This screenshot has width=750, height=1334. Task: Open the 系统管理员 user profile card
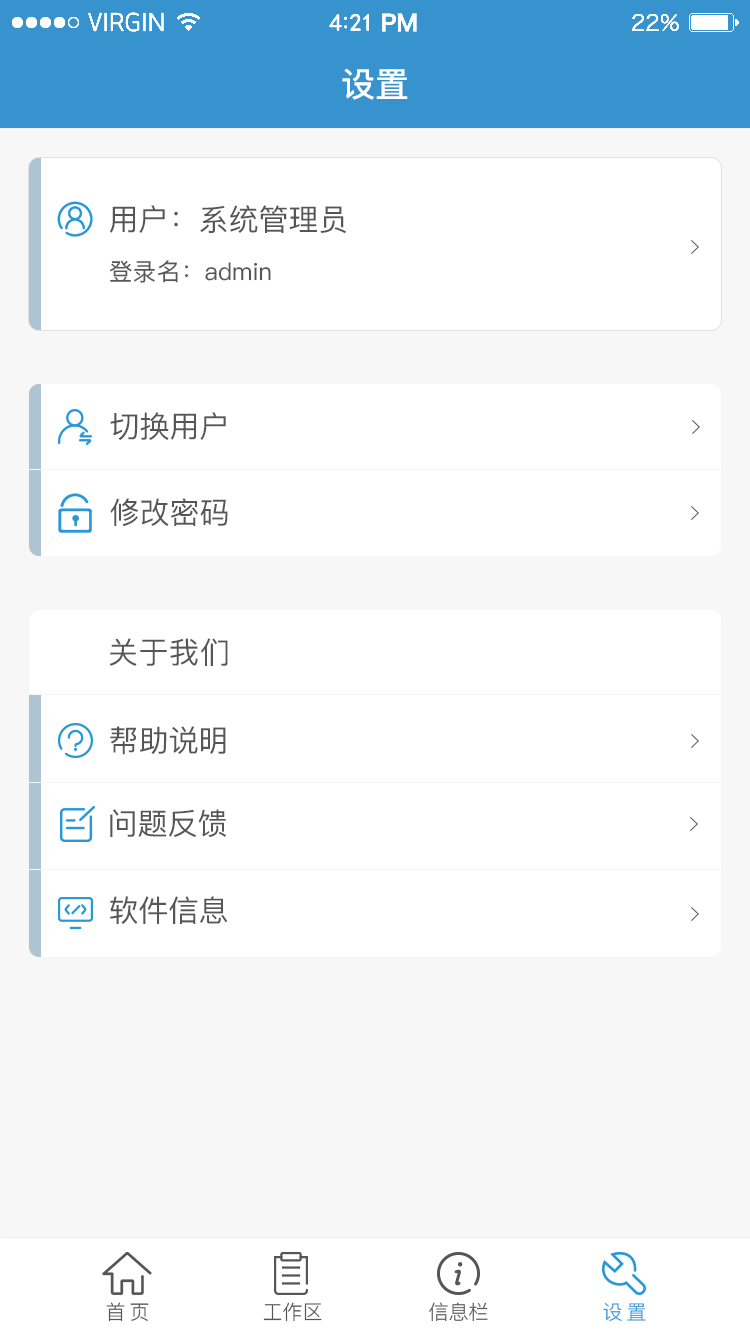375,244
